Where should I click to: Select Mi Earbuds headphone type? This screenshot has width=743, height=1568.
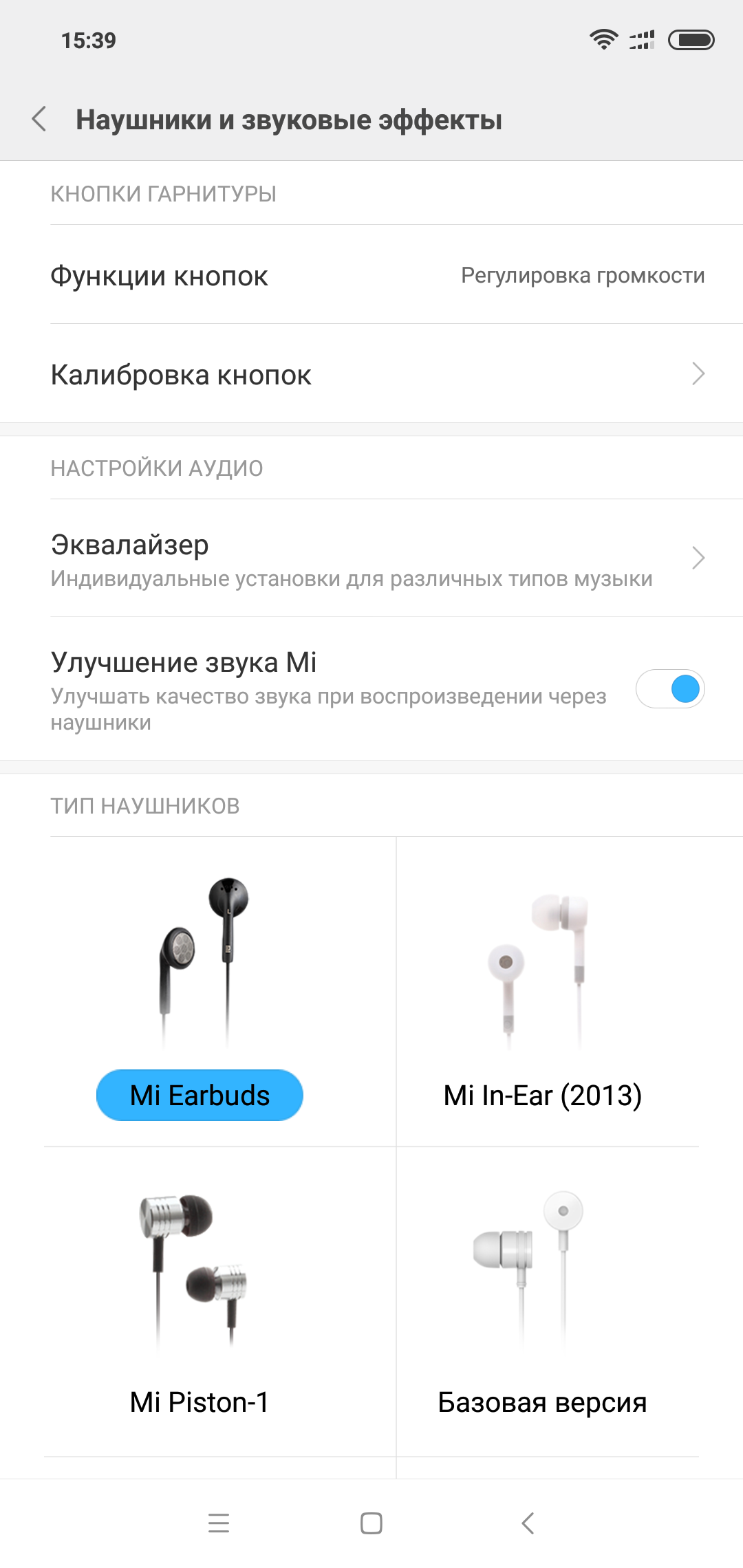pyautogui.click(x=200, y=1095)
